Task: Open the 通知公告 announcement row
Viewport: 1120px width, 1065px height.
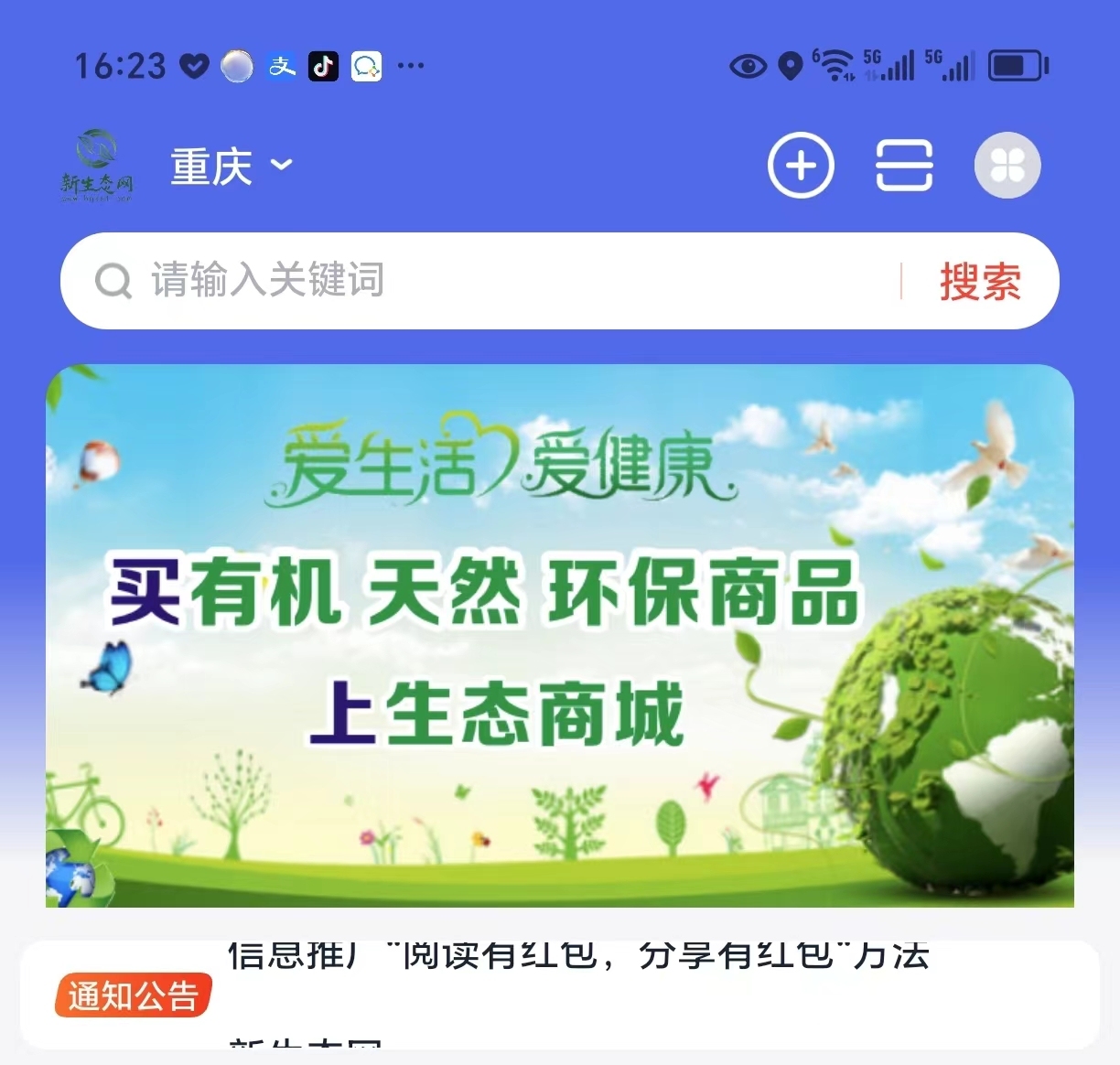Action: [560, 995]
